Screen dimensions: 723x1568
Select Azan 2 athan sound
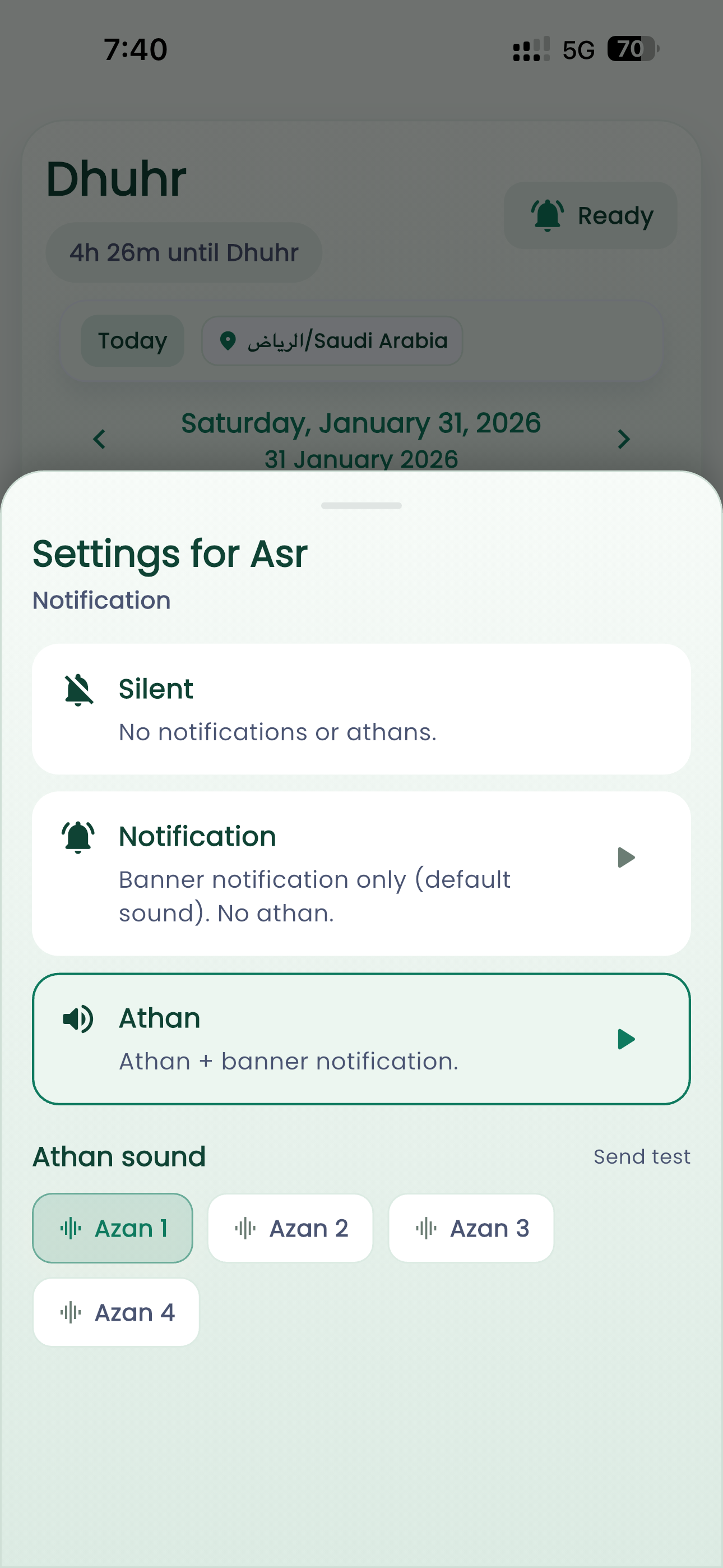pos(290,1228)
